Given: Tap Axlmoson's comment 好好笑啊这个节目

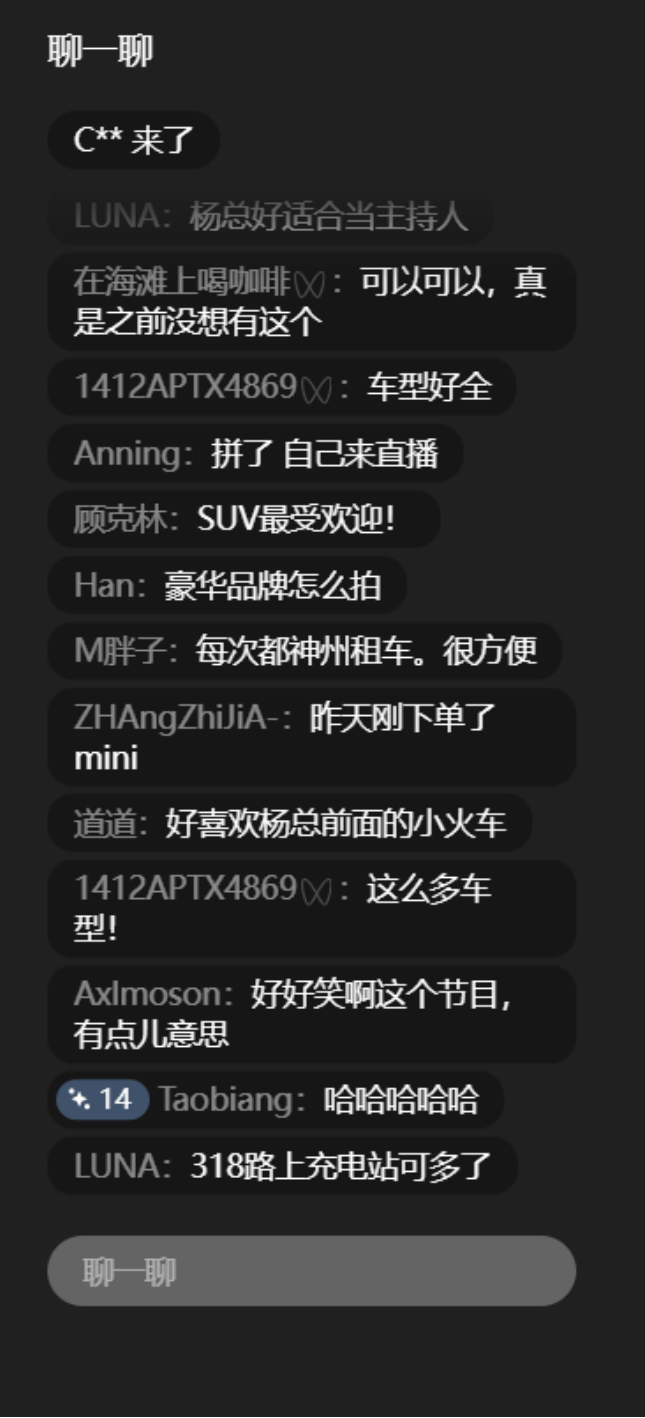Looking at the screenshot, I should pos(311,1014).
